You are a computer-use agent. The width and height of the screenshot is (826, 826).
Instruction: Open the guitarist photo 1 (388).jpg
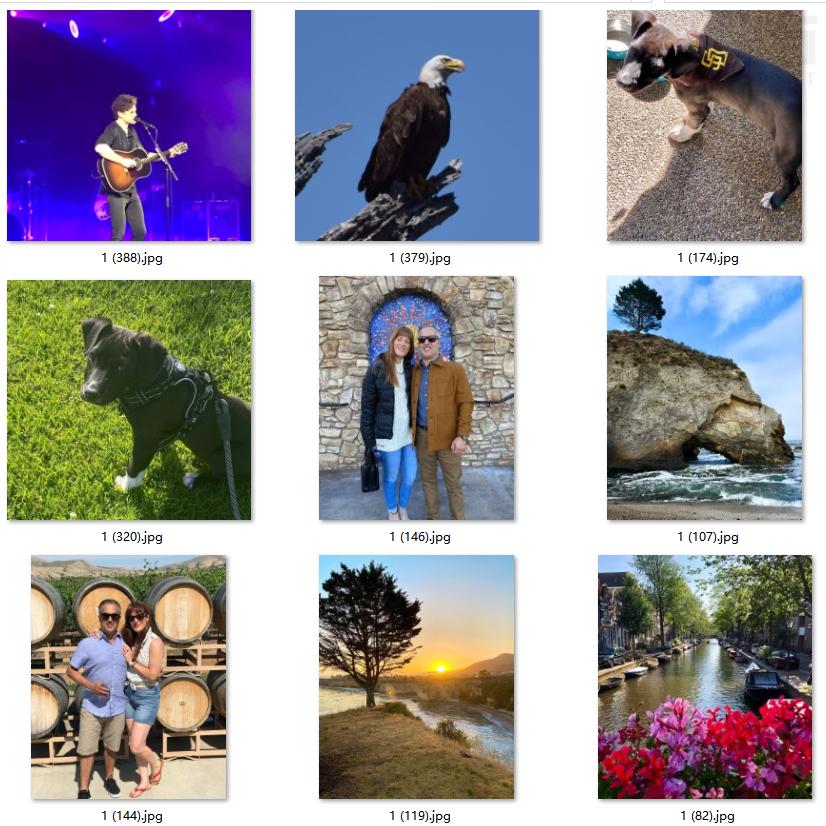(129, 125)
